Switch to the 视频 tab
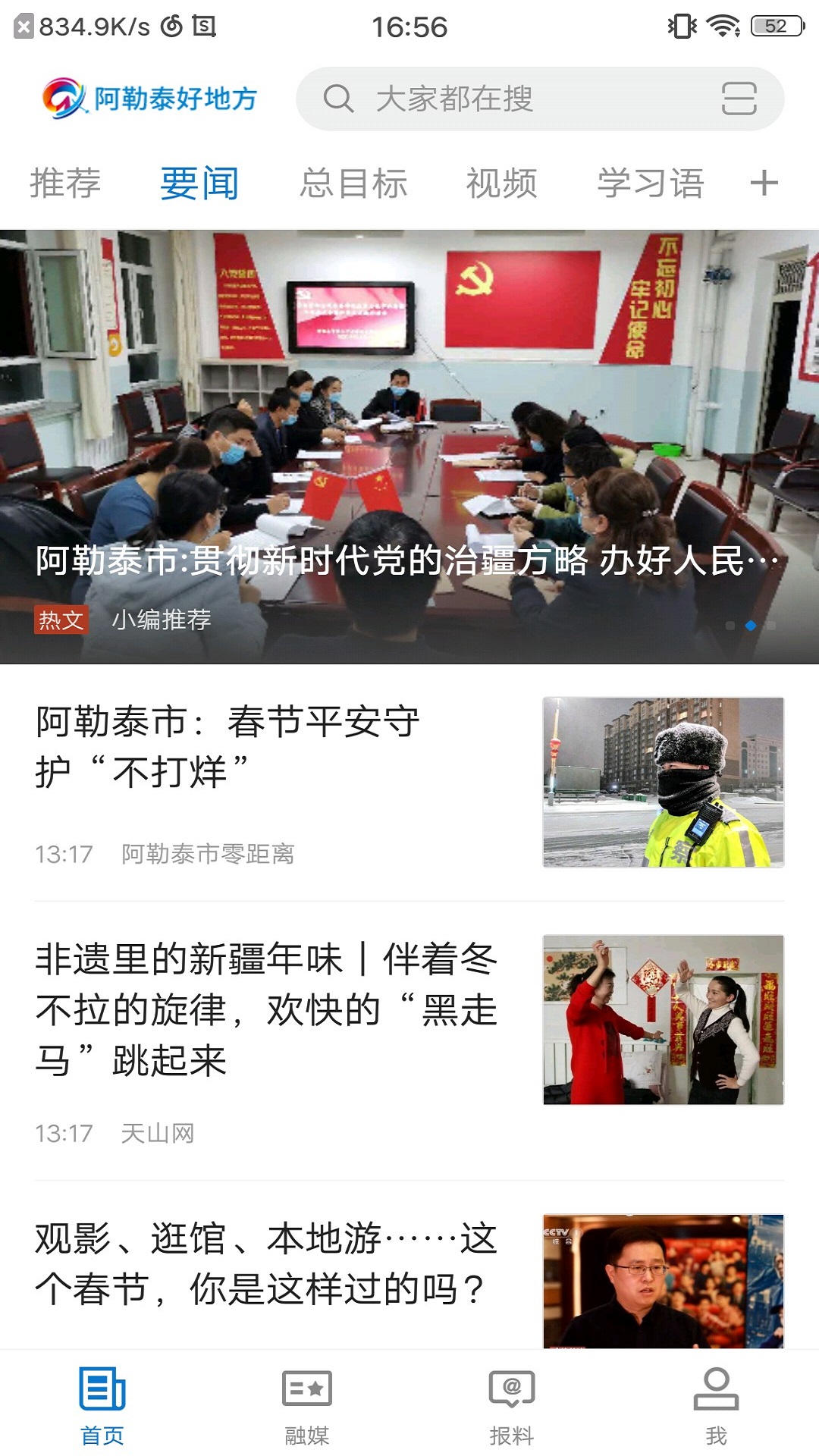The width and height of the screenshot is (819, 1456). tap(501, 183)
